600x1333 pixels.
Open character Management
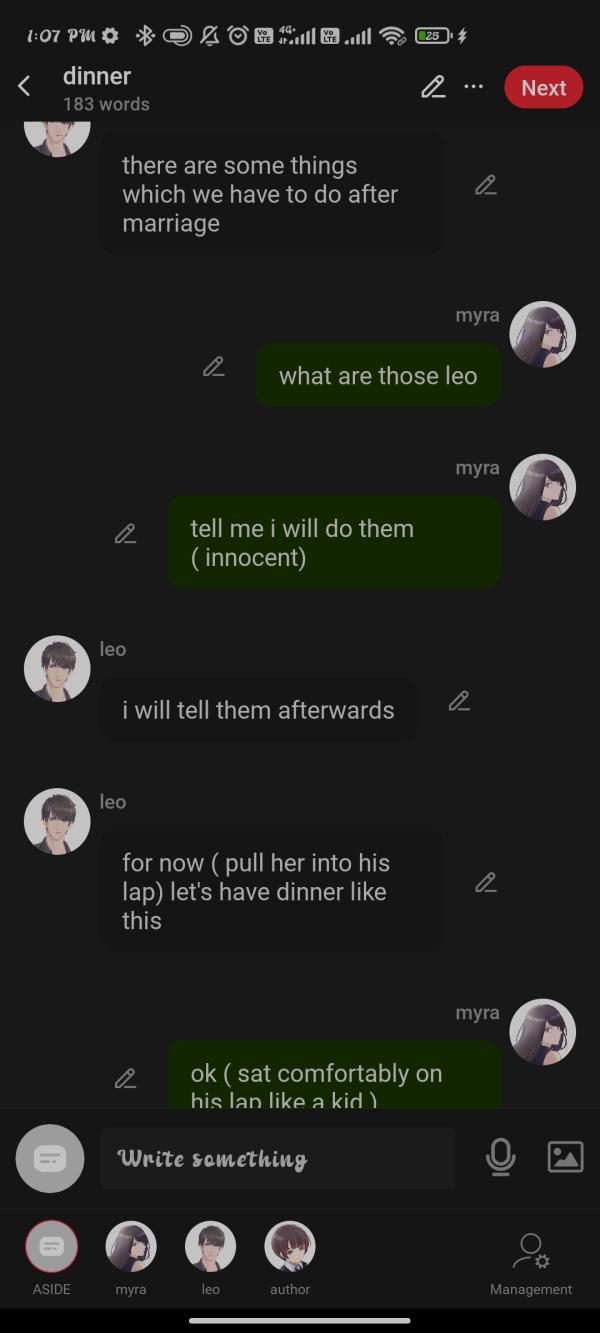(x=531, y=1260)
